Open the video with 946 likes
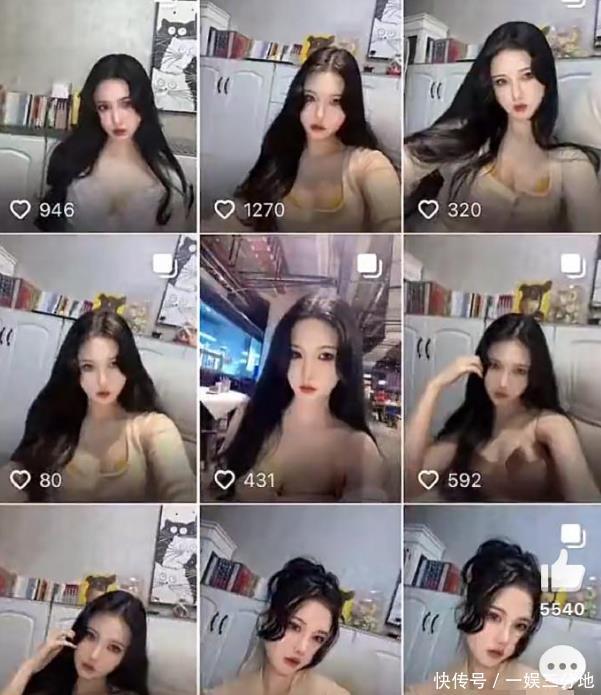Screen dimensions: 601x695 98,115
